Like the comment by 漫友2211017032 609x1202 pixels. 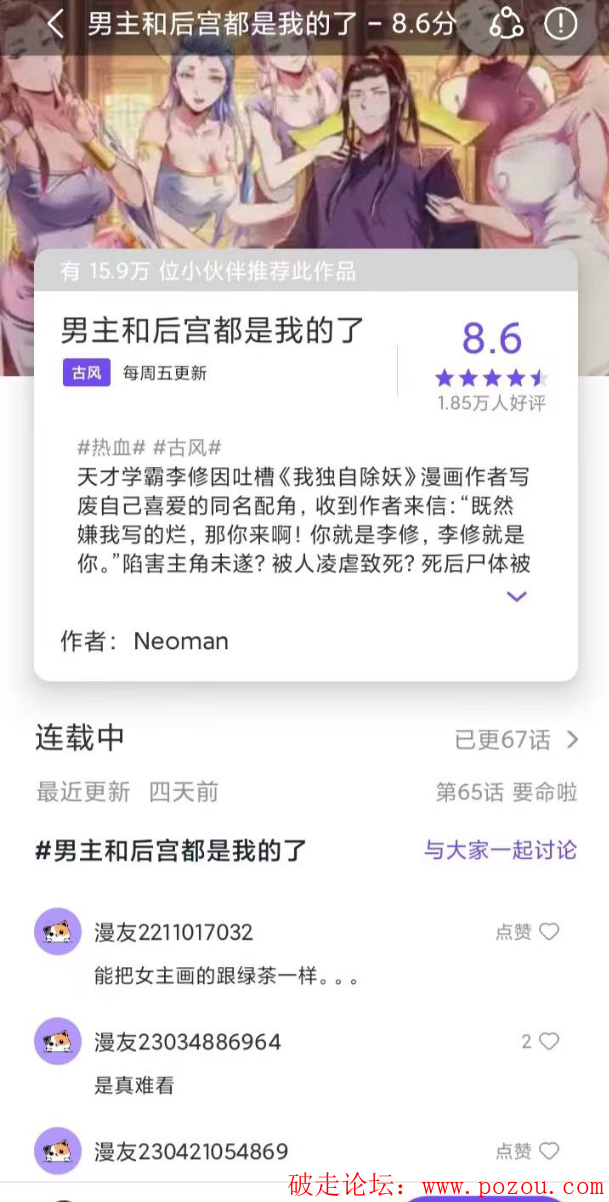pyautogui.click(x=549, y=932)
